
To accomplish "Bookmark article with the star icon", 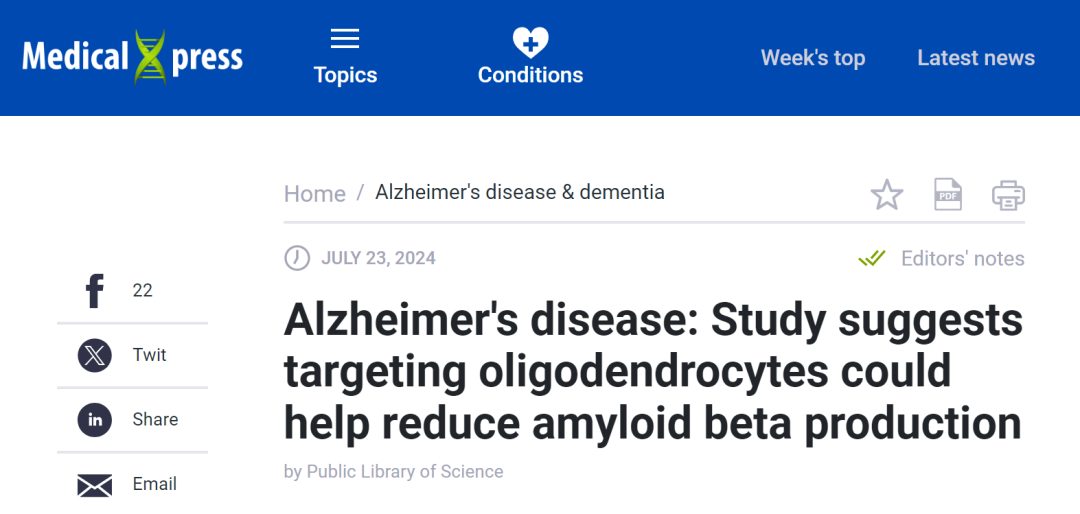I will tap(886, 194).
